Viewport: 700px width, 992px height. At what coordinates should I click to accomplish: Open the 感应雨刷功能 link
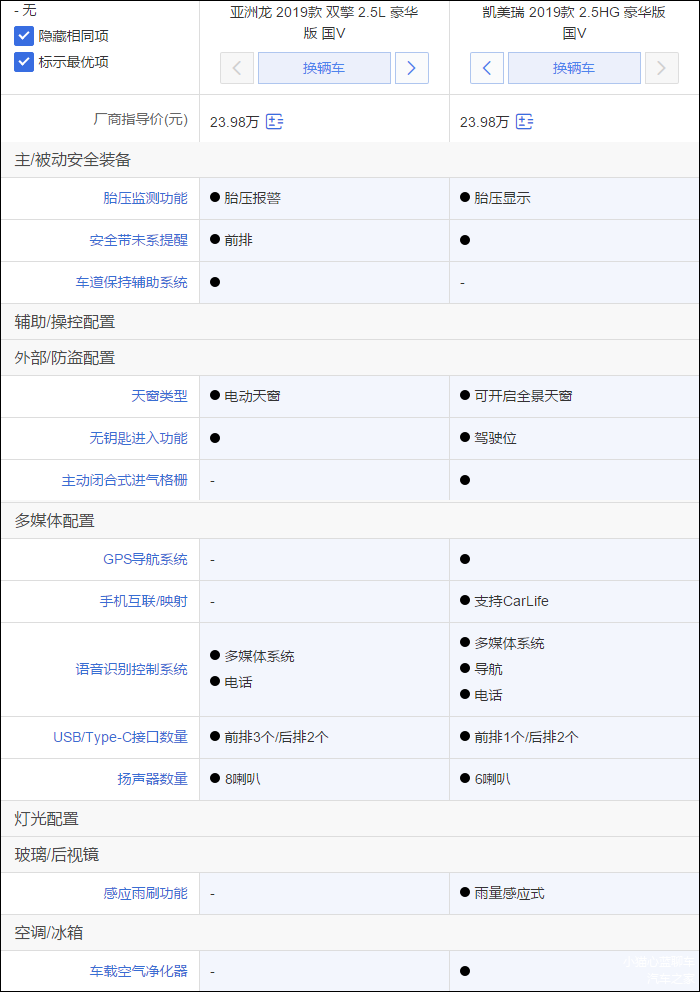[x=145, y=893]
